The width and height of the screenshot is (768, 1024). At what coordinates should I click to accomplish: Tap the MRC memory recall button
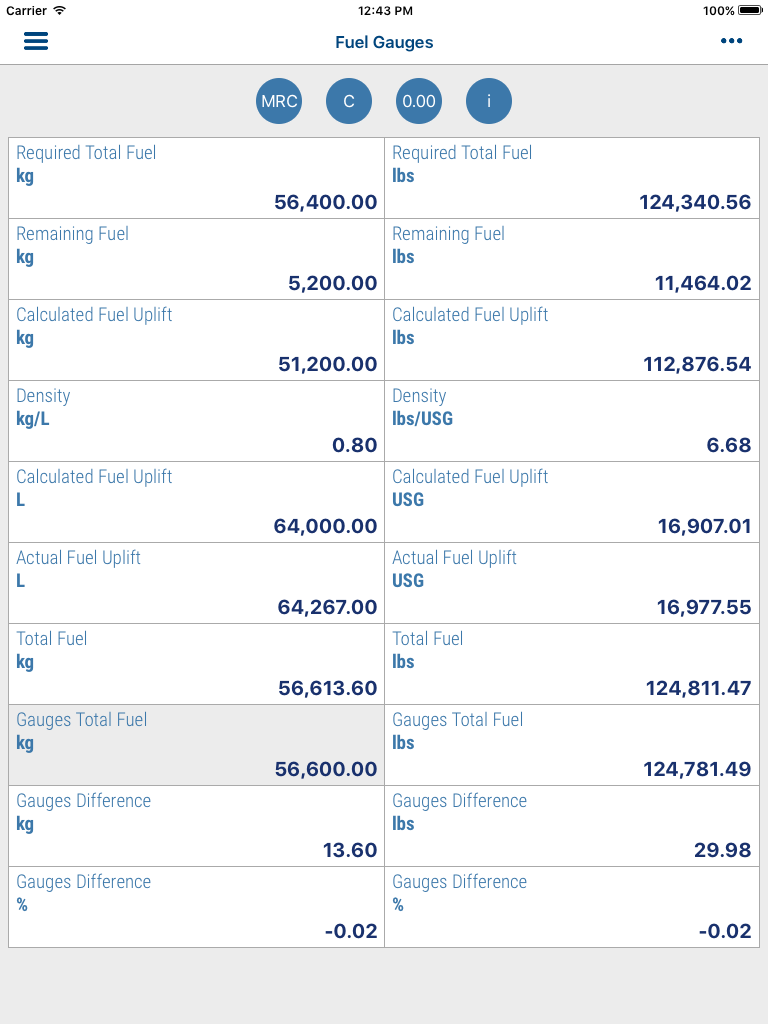point(278,101)
